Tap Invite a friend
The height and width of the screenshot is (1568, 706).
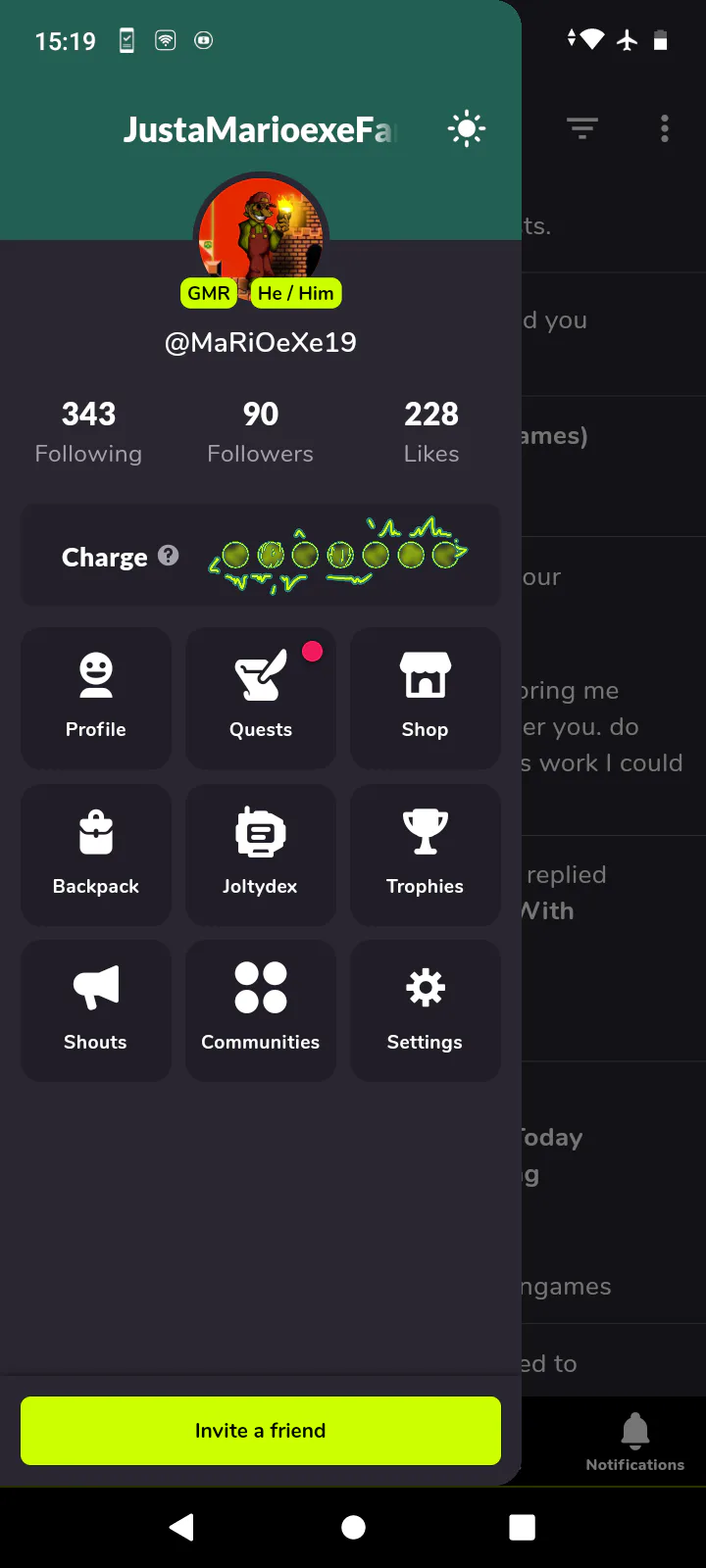261,1431
